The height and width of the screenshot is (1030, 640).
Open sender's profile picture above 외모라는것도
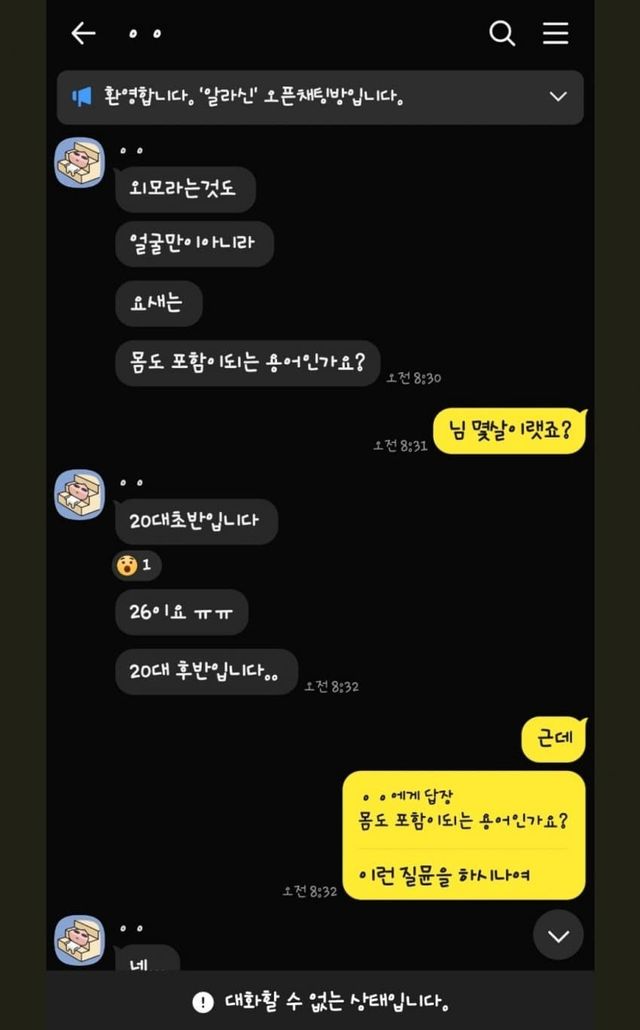[x=79, y=162]
